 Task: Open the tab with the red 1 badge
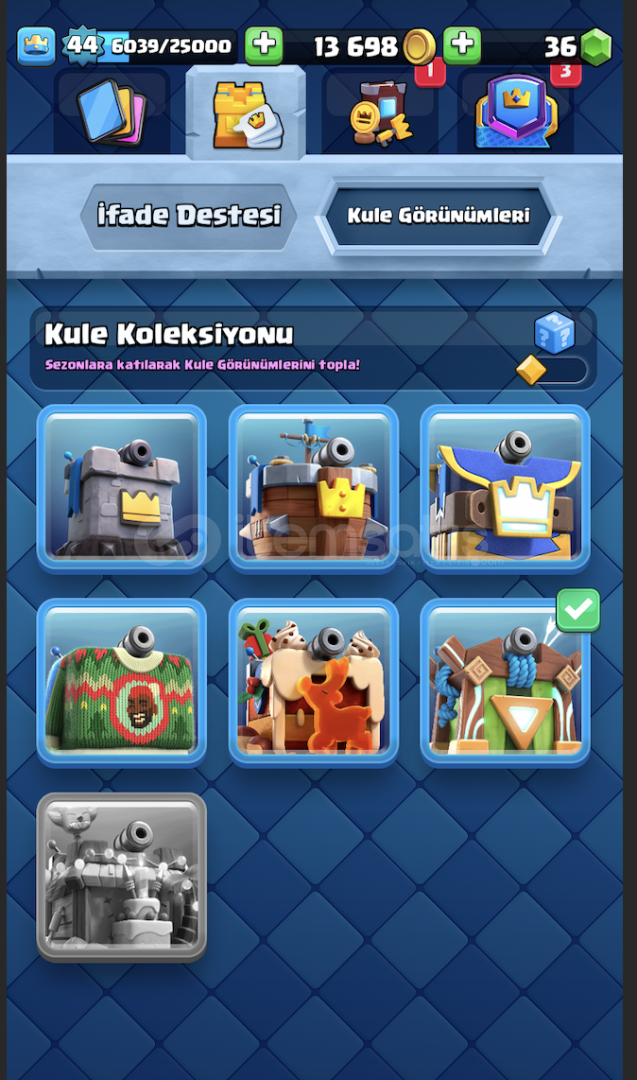pyautogui.click(x=379, y=113)
